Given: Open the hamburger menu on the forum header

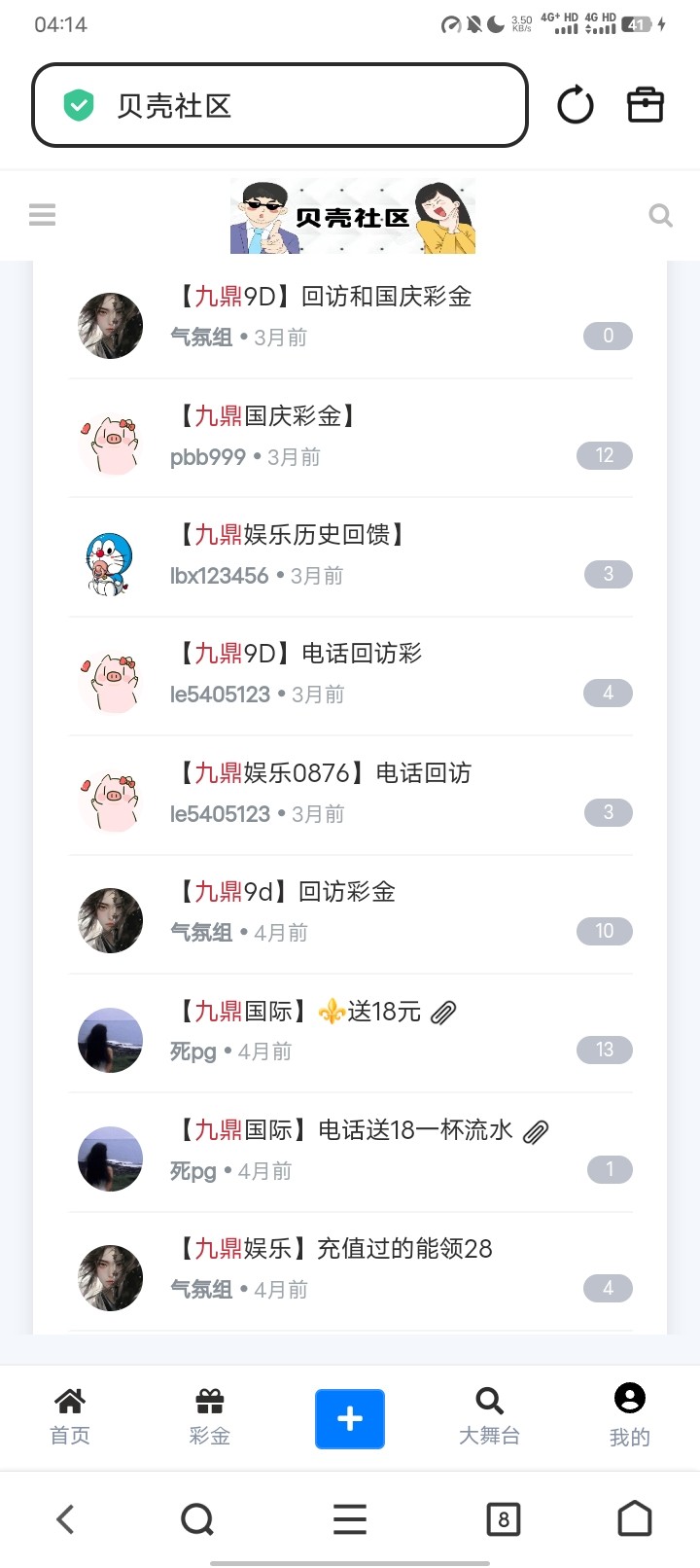Looking at the screenshot, I should (x=42, y=214).
